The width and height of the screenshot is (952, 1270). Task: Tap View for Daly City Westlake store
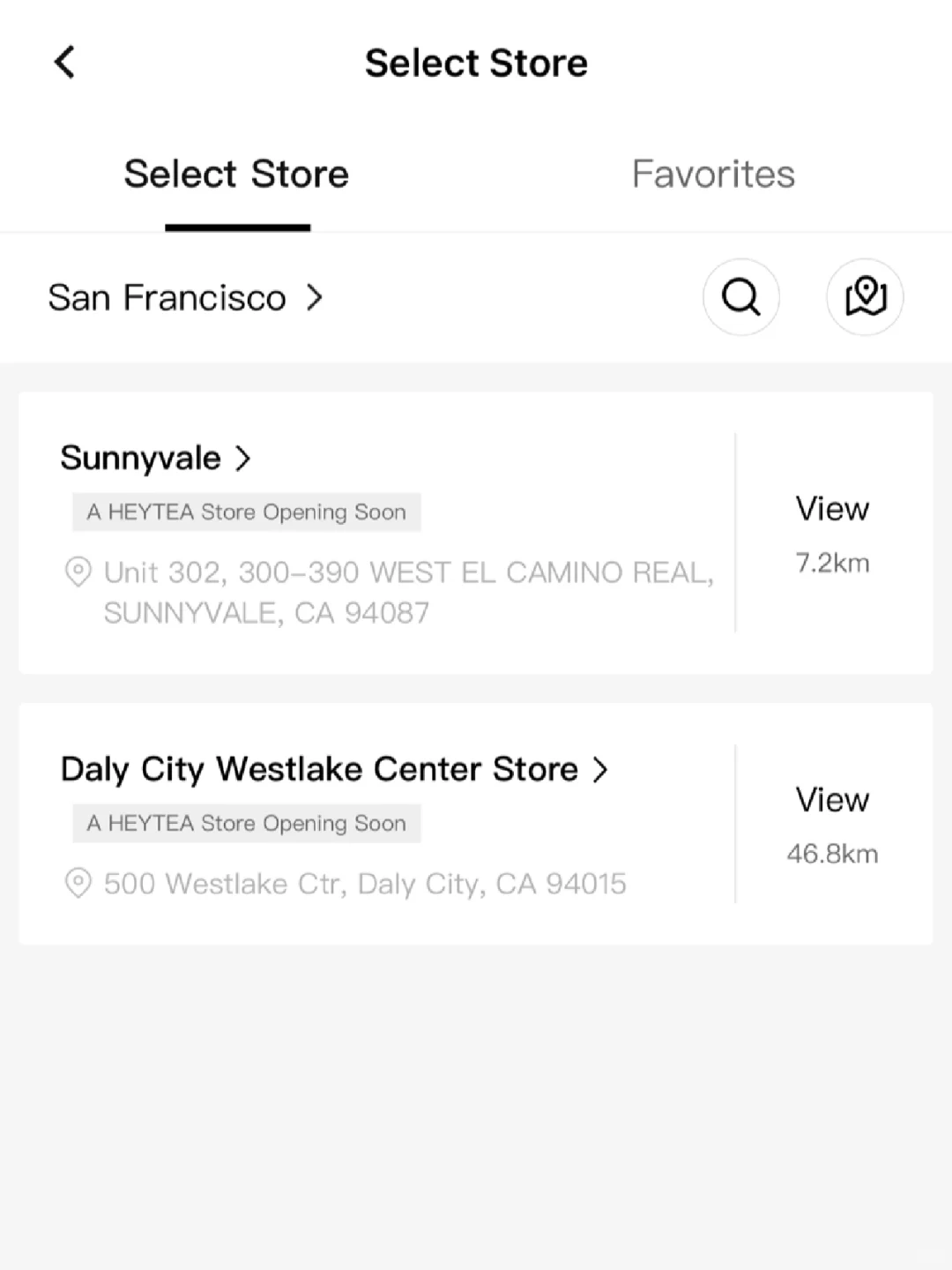click(832, 801)
